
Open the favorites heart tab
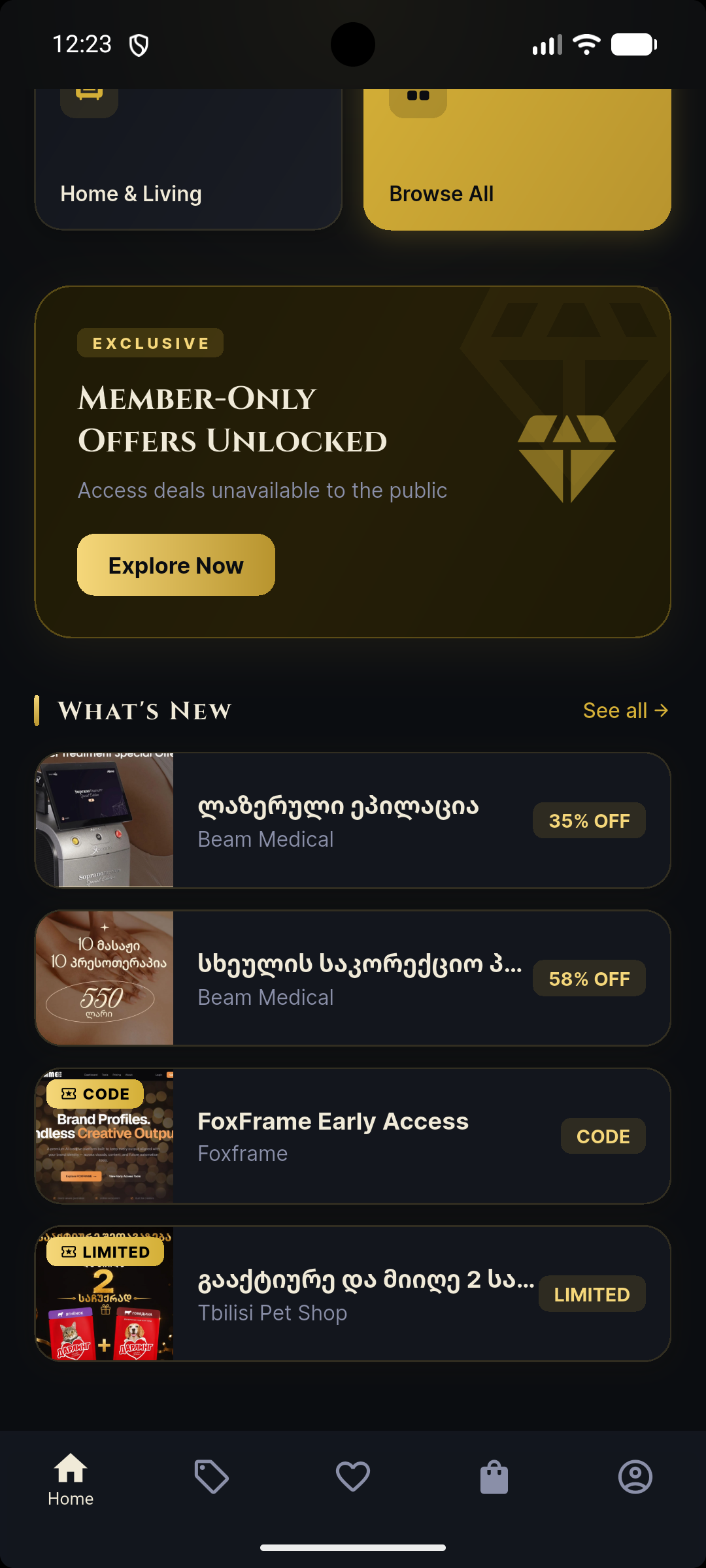point(353,1477)
